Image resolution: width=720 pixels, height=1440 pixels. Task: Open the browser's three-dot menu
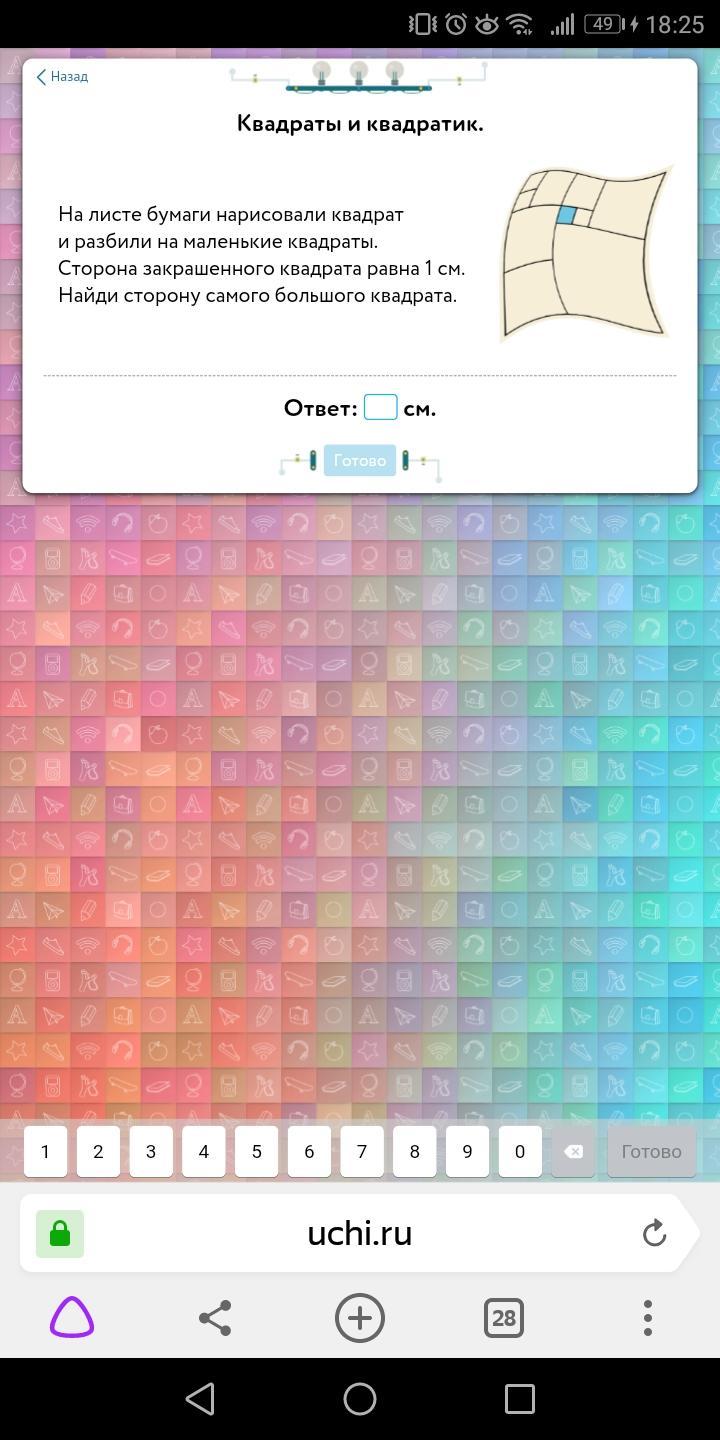[x=647, y=1317]
